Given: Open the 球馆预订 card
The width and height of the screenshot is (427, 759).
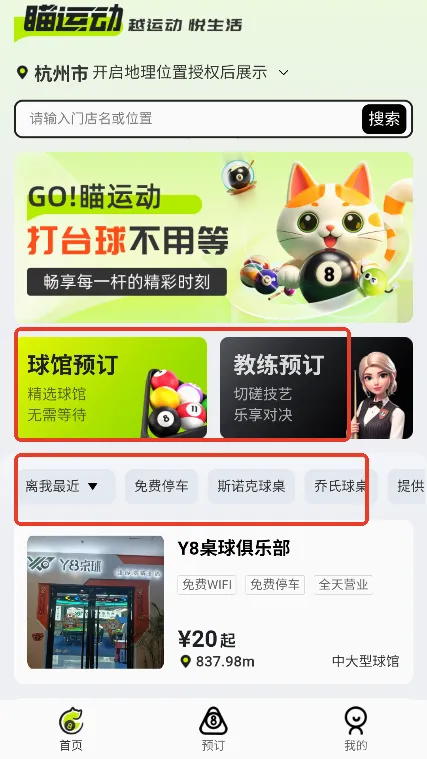Looking at the screenshot, I should click(x=111, y=387).
